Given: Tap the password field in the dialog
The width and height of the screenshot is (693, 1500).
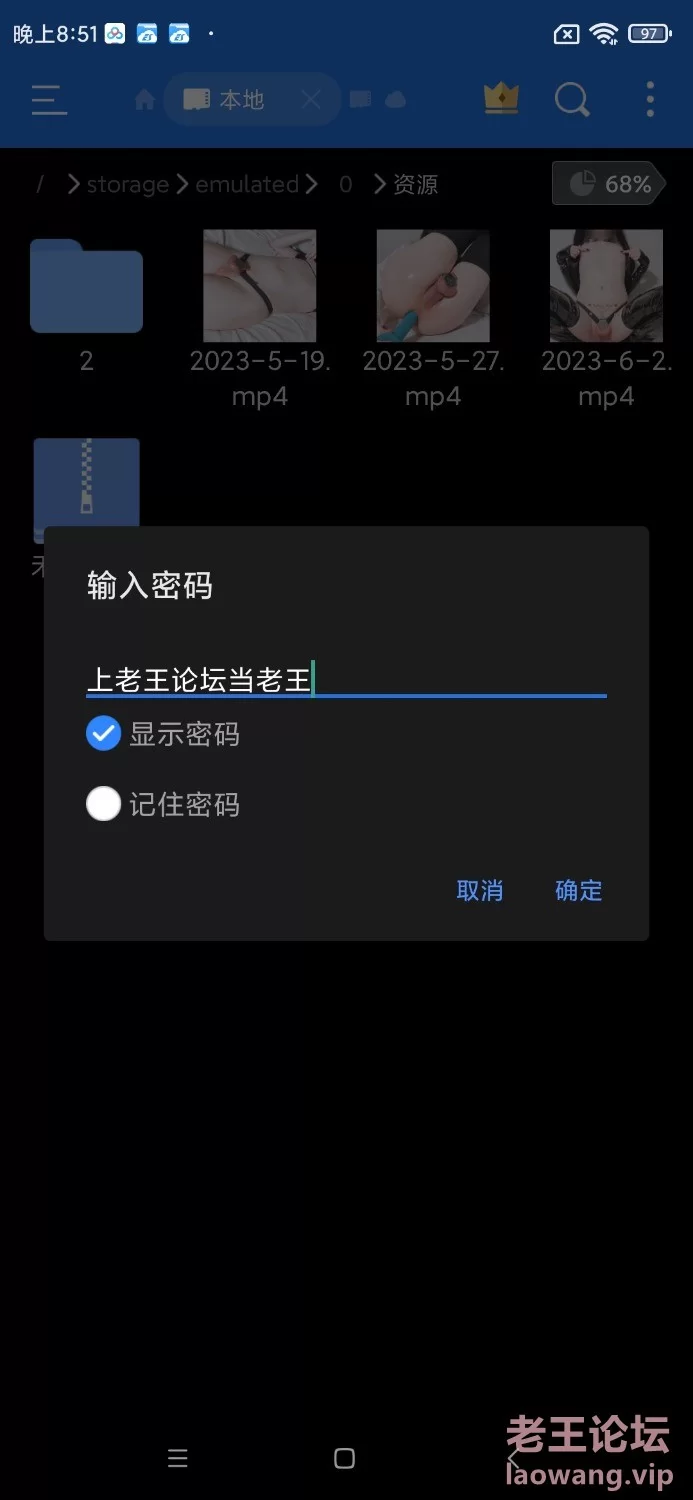Looking at the screenshot, I should [345, 680].
